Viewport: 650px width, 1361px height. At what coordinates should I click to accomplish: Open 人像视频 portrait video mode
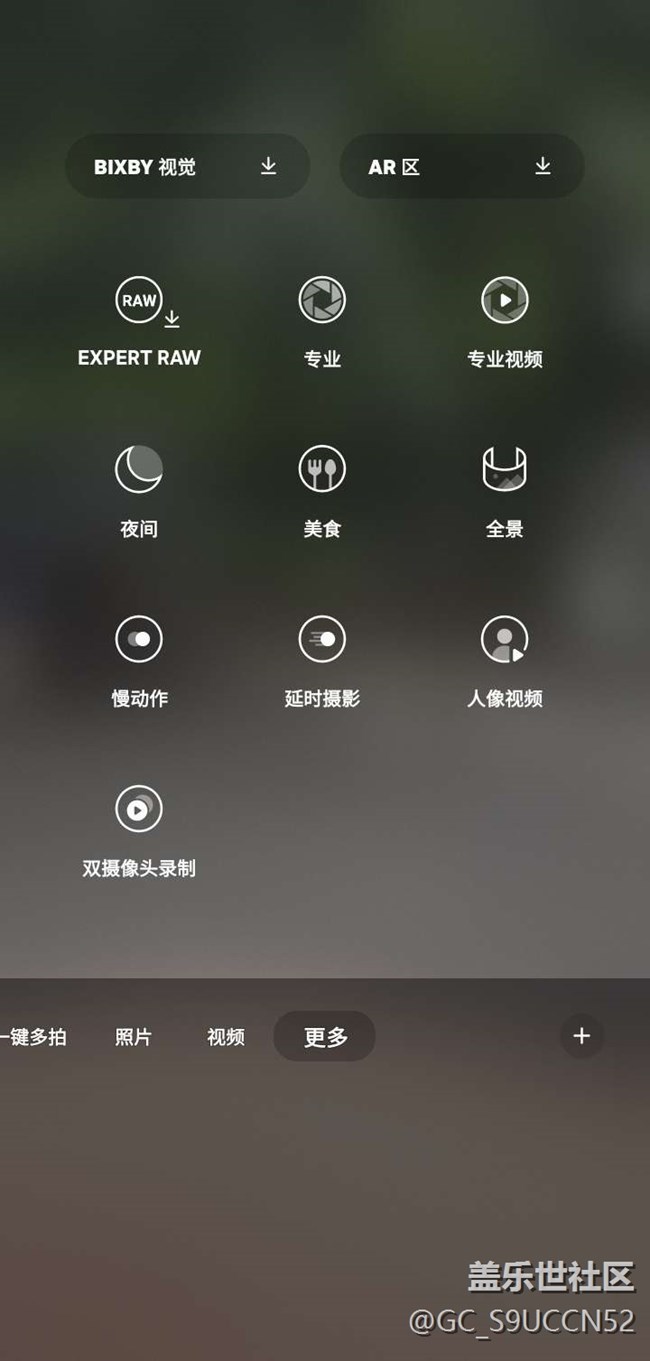click(505, 661)
